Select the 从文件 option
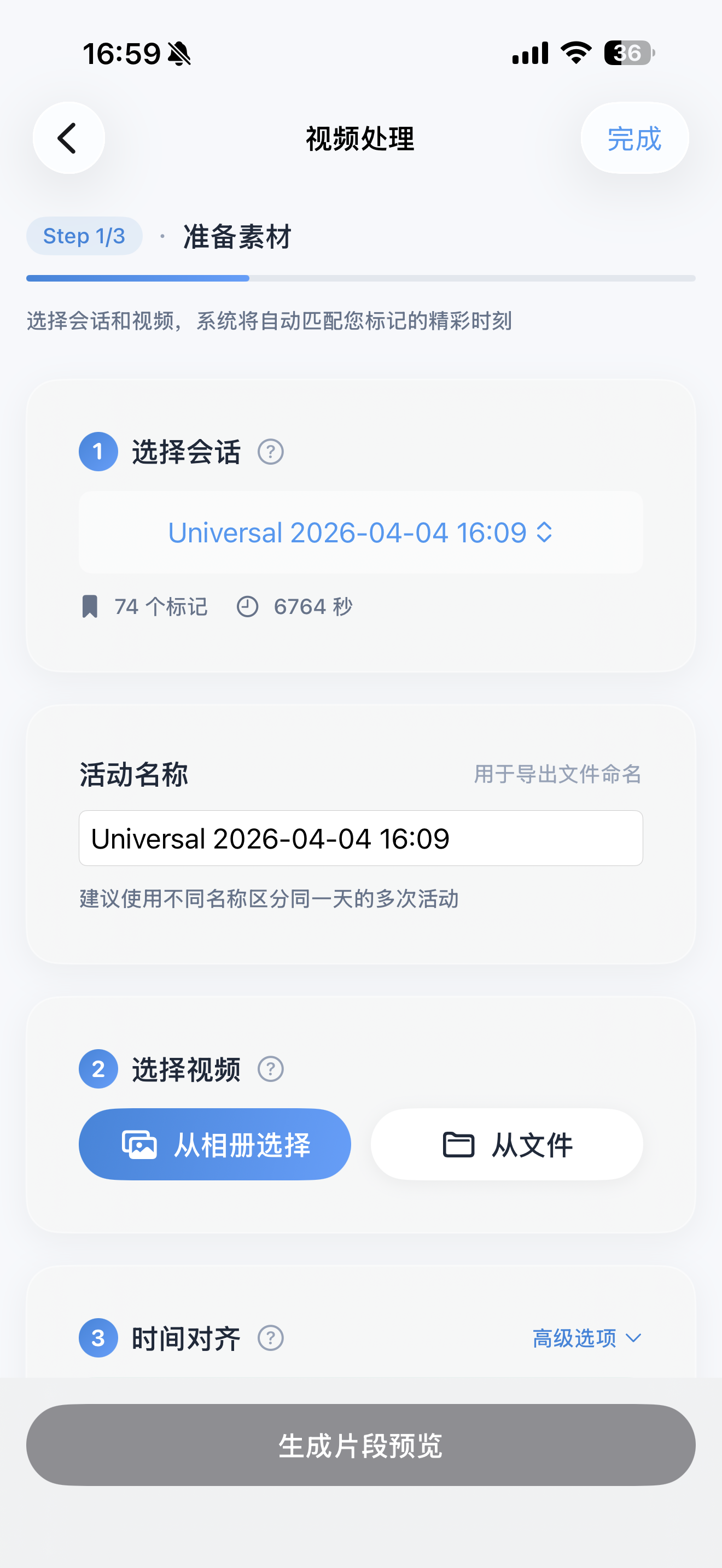The height and width of the screenshot is (1568, 722). 507,1144
